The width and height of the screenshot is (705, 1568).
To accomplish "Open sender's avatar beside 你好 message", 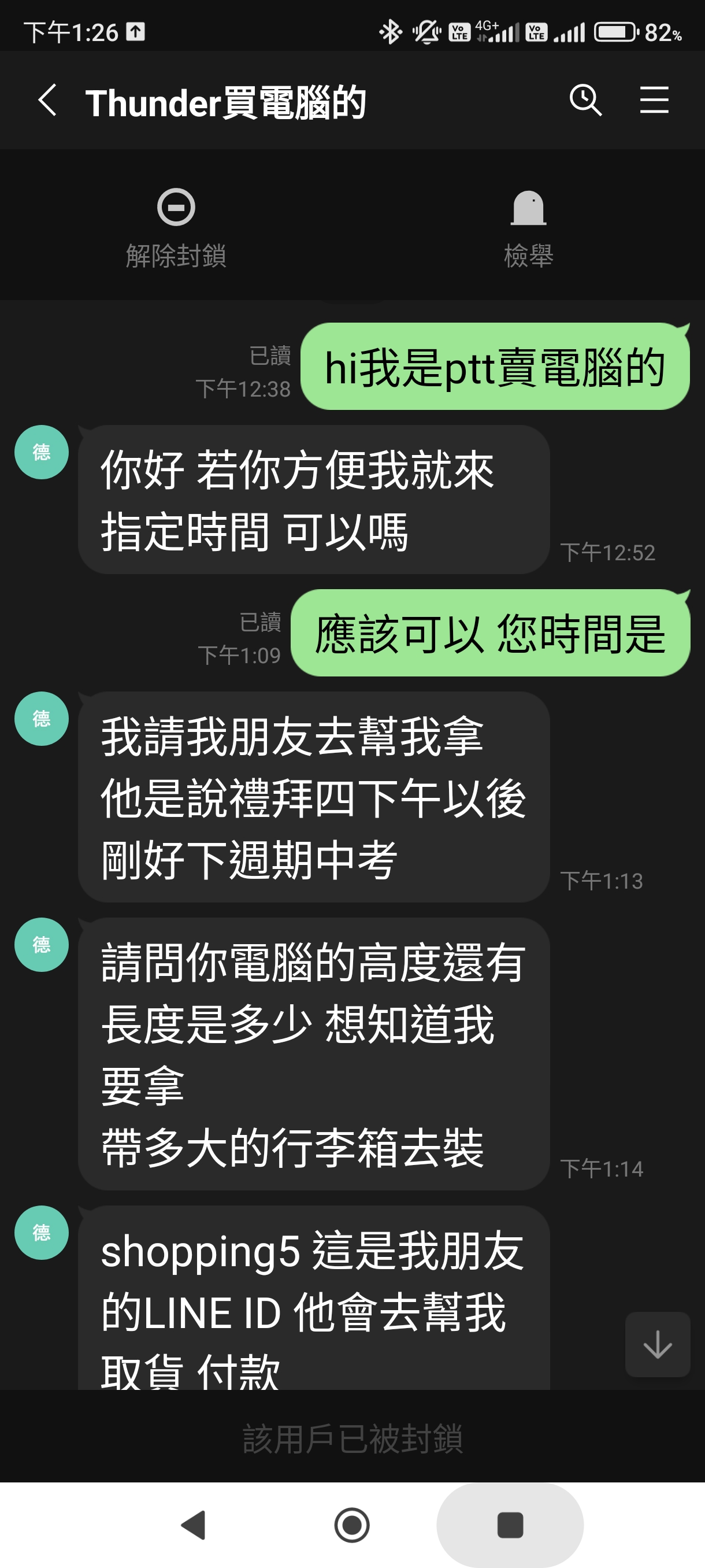I will [x=42, y=452].
